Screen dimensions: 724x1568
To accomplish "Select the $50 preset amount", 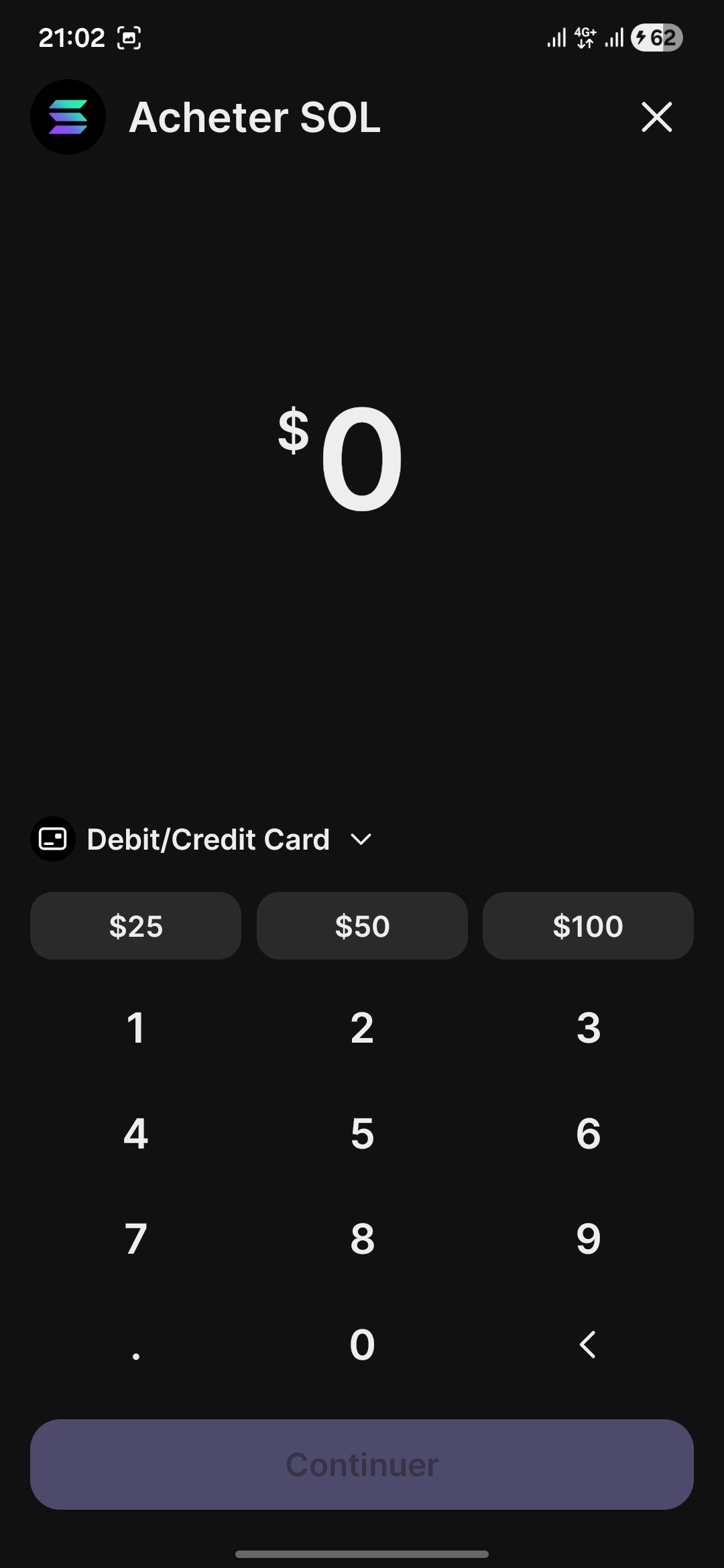I will coord(362,925).
